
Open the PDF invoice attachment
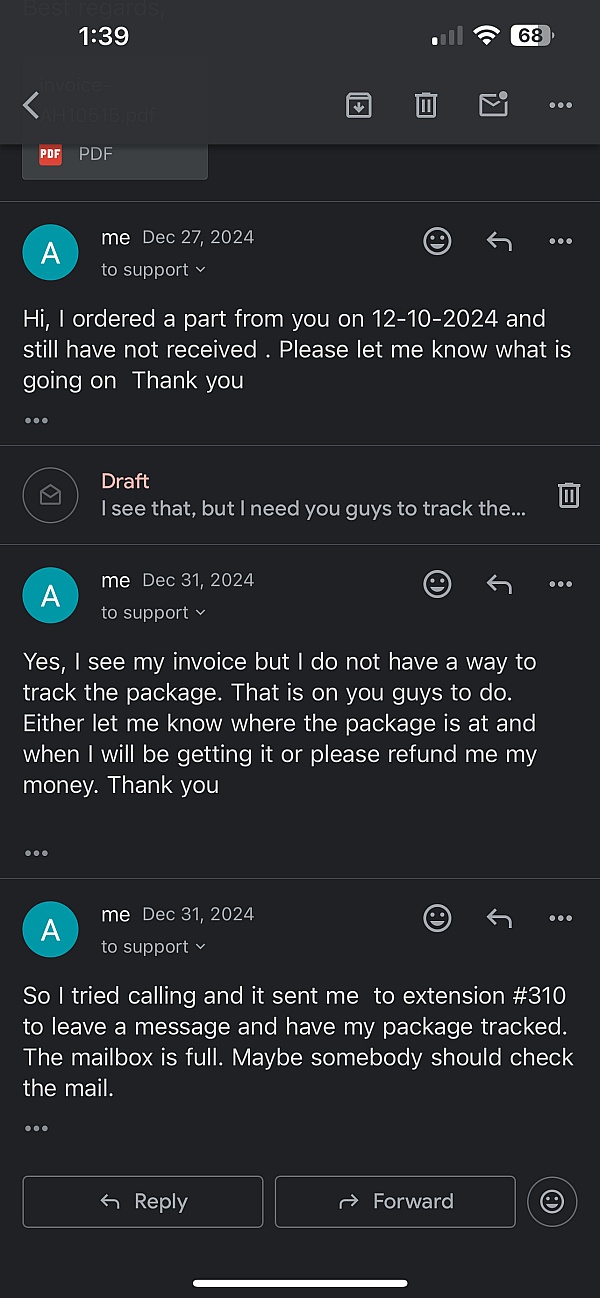(x=115, y=155)
